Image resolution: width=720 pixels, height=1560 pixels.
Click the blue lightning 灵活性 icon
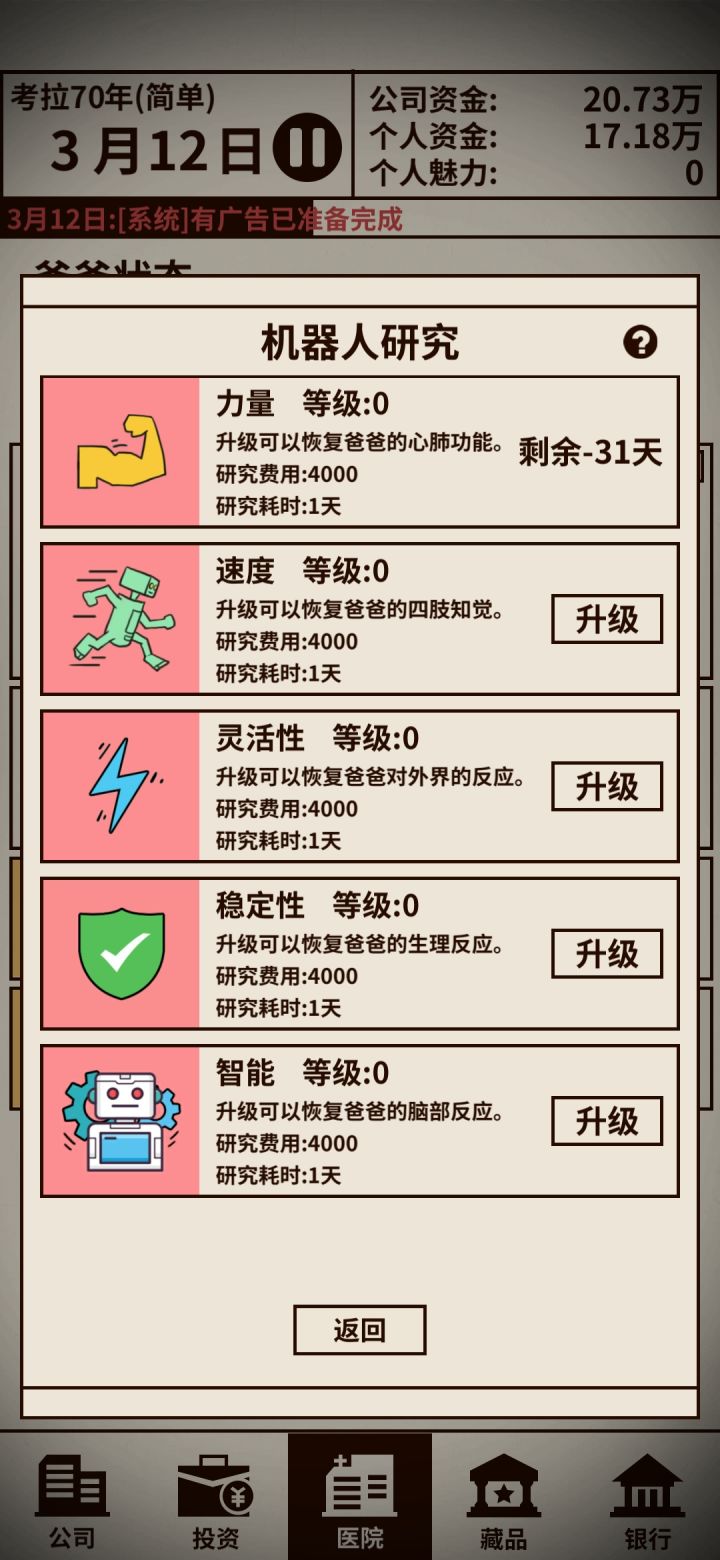click(x=120, y=785)
